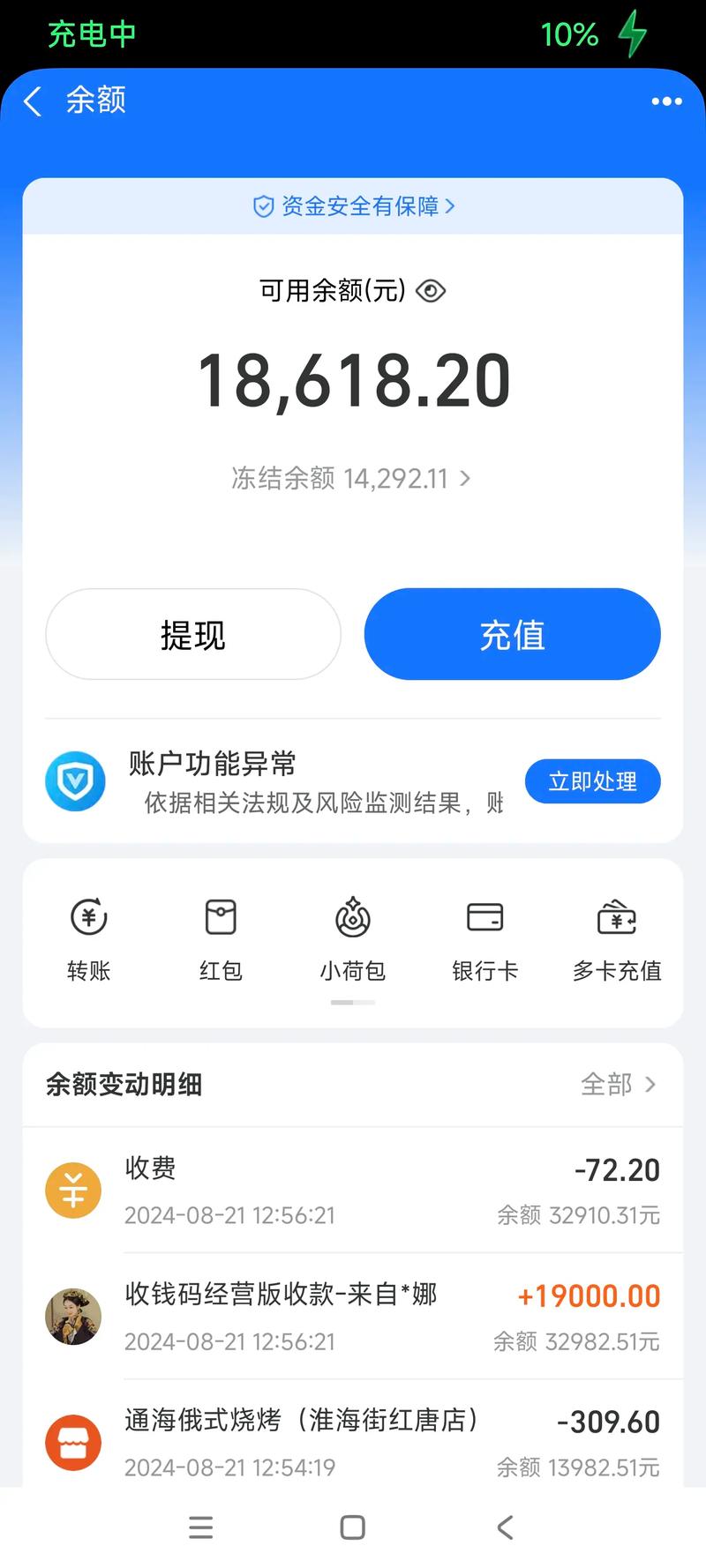
Task: Select 多卡充值 multi-card recharge
Action: point(617,939)
